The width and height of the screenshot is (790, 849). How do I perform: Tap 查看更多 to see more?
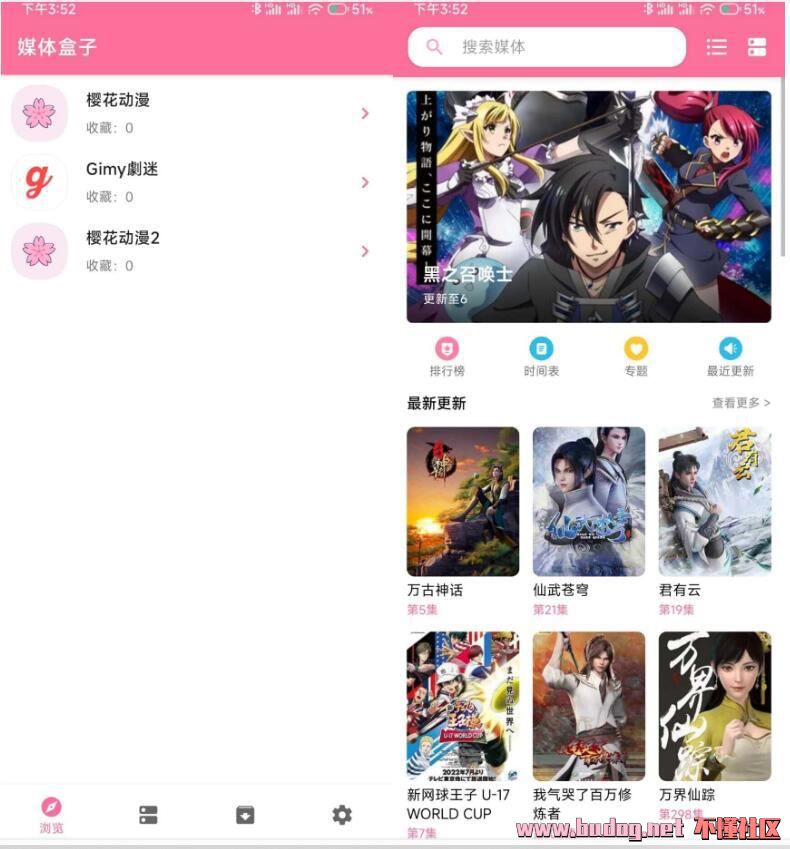[740, 403]
